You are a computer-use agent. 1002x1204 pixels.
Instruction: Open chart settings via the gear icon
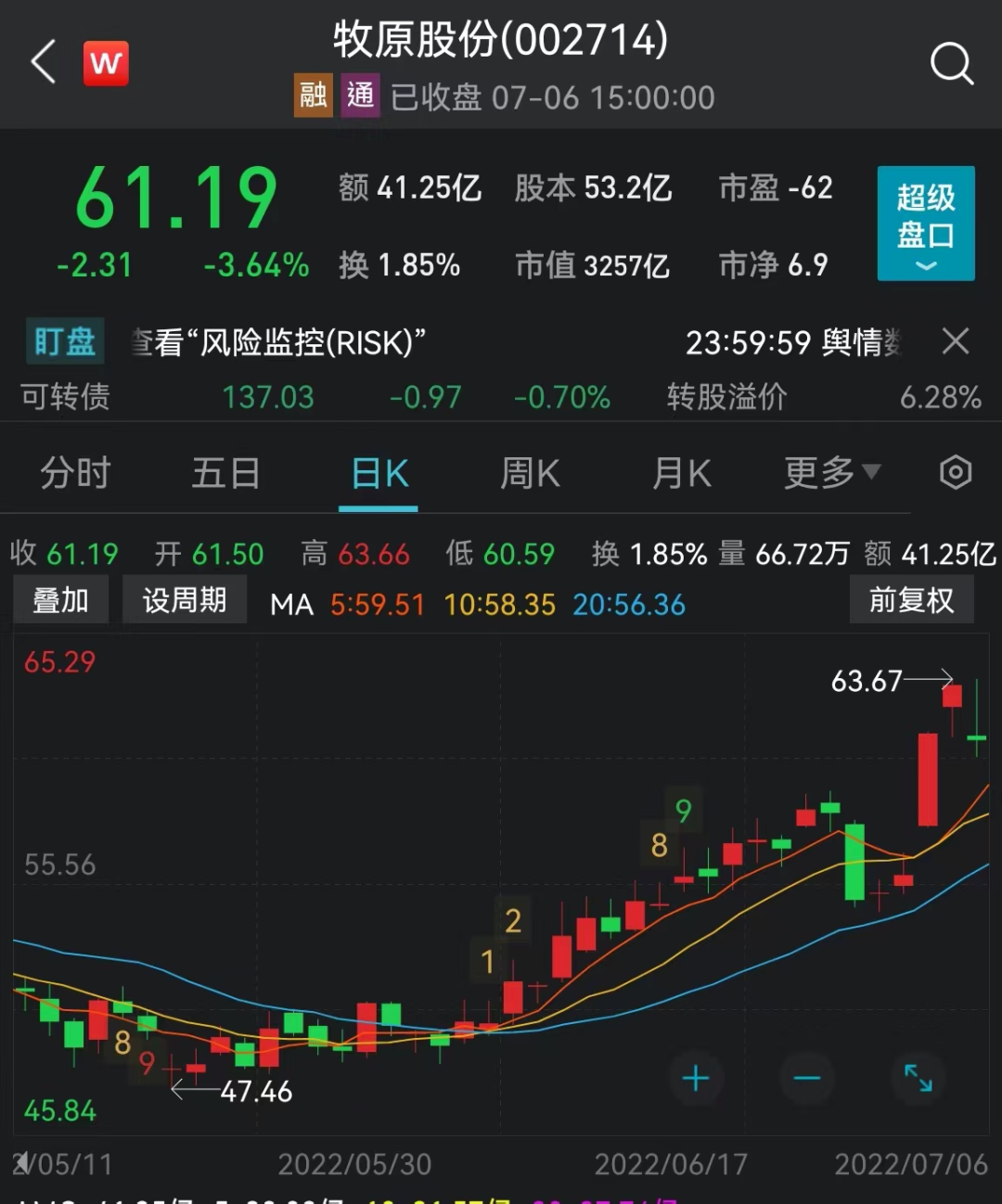point(956,473)
